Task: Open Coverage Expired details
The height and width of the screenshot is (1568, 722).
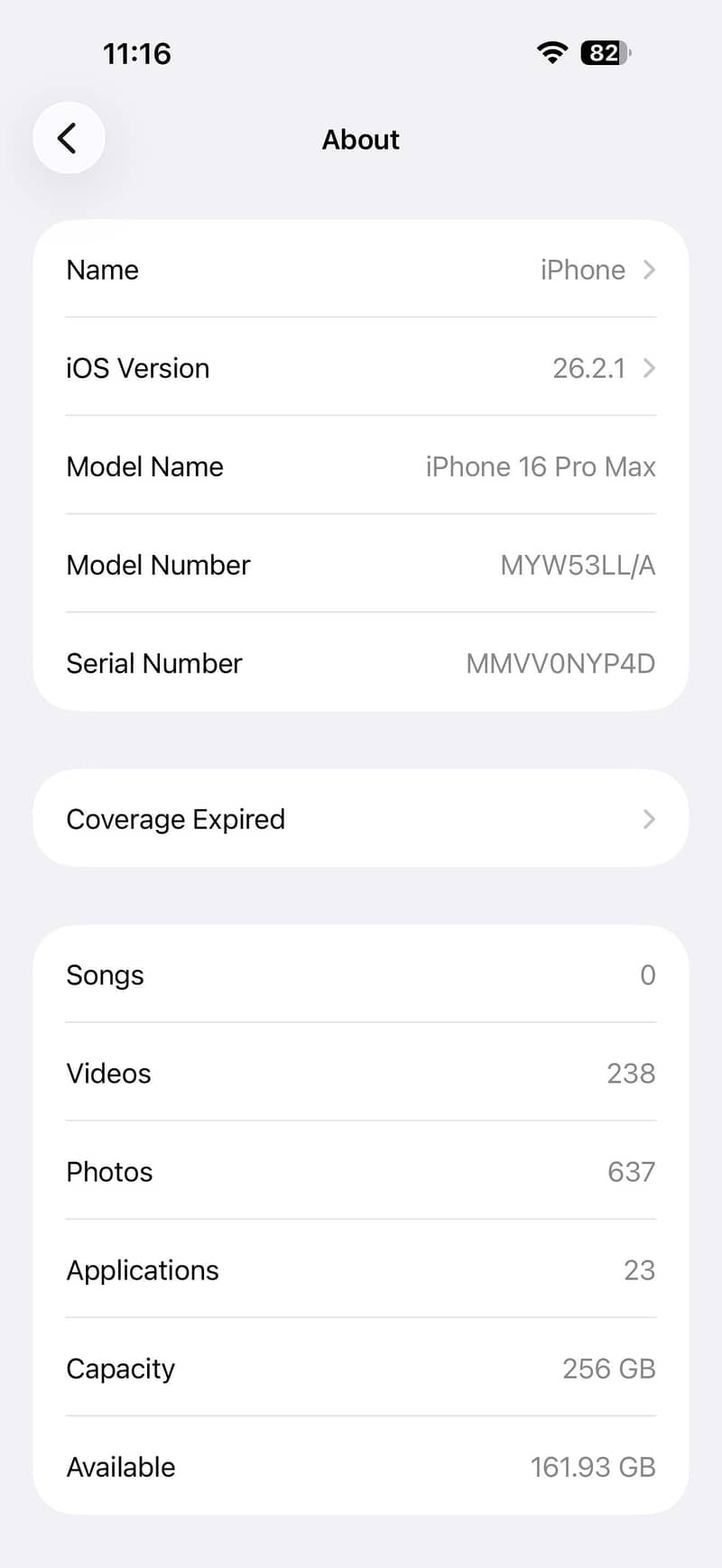Action: click(361, 818)
